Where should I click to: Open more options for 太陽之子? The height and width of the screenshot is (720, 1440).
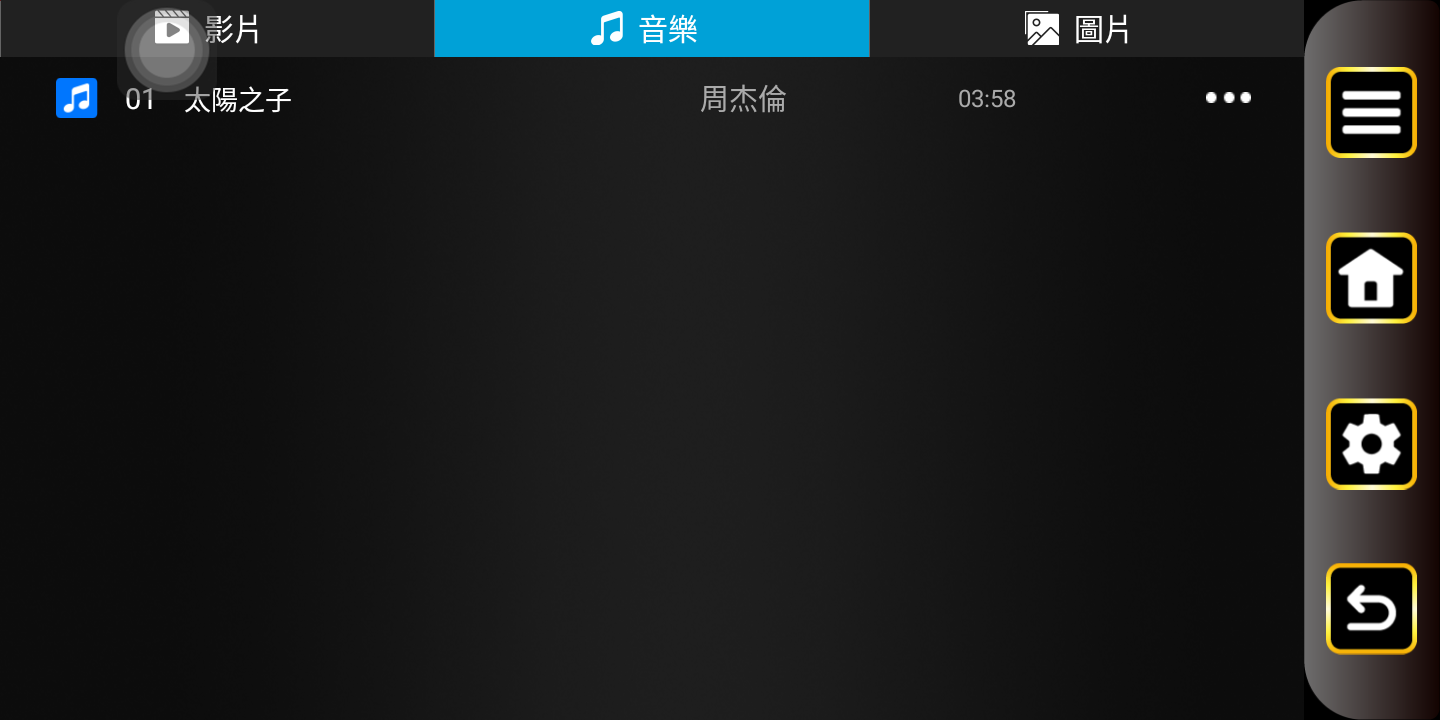[1228, 98]
